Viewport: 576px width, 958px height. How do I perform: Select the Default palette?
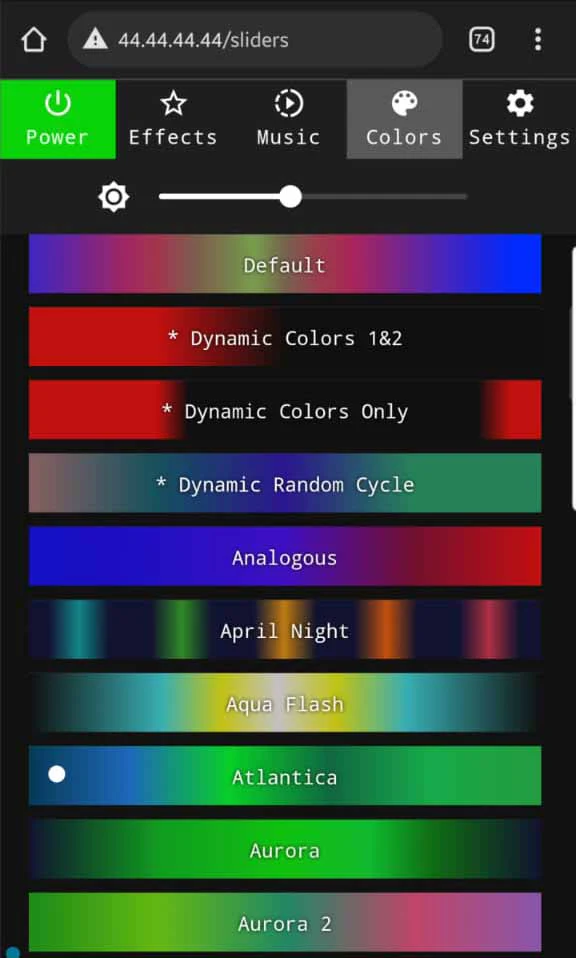(x=285, y=264)
